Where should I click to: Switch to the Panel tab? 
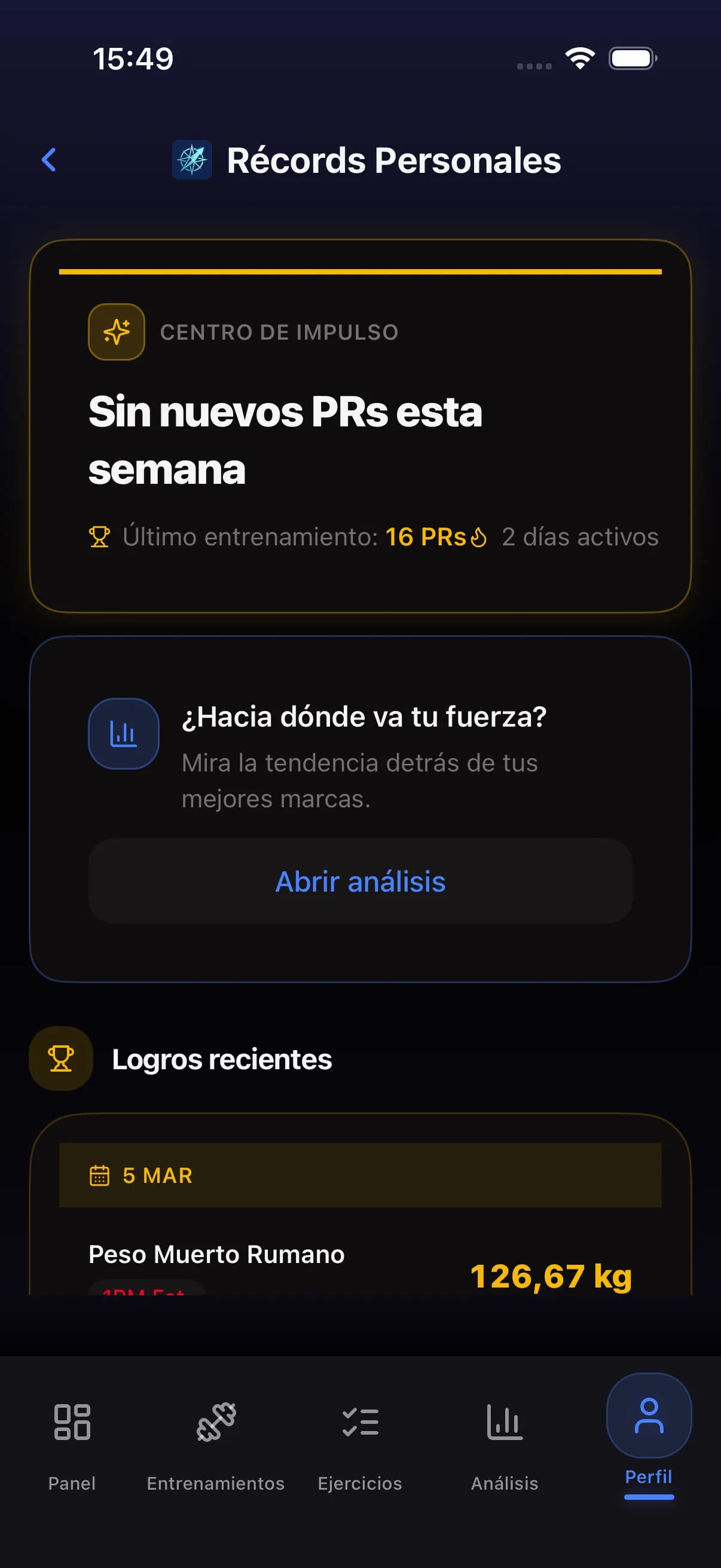tap(72, 1438)
